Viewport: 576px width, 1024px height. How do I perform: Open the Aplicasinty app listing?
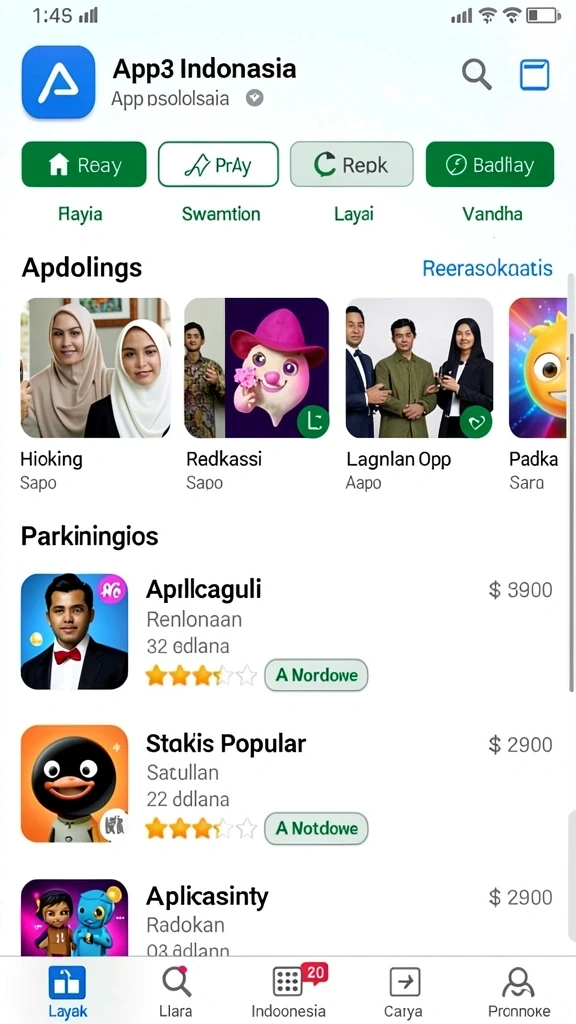(x=287, y=918)
